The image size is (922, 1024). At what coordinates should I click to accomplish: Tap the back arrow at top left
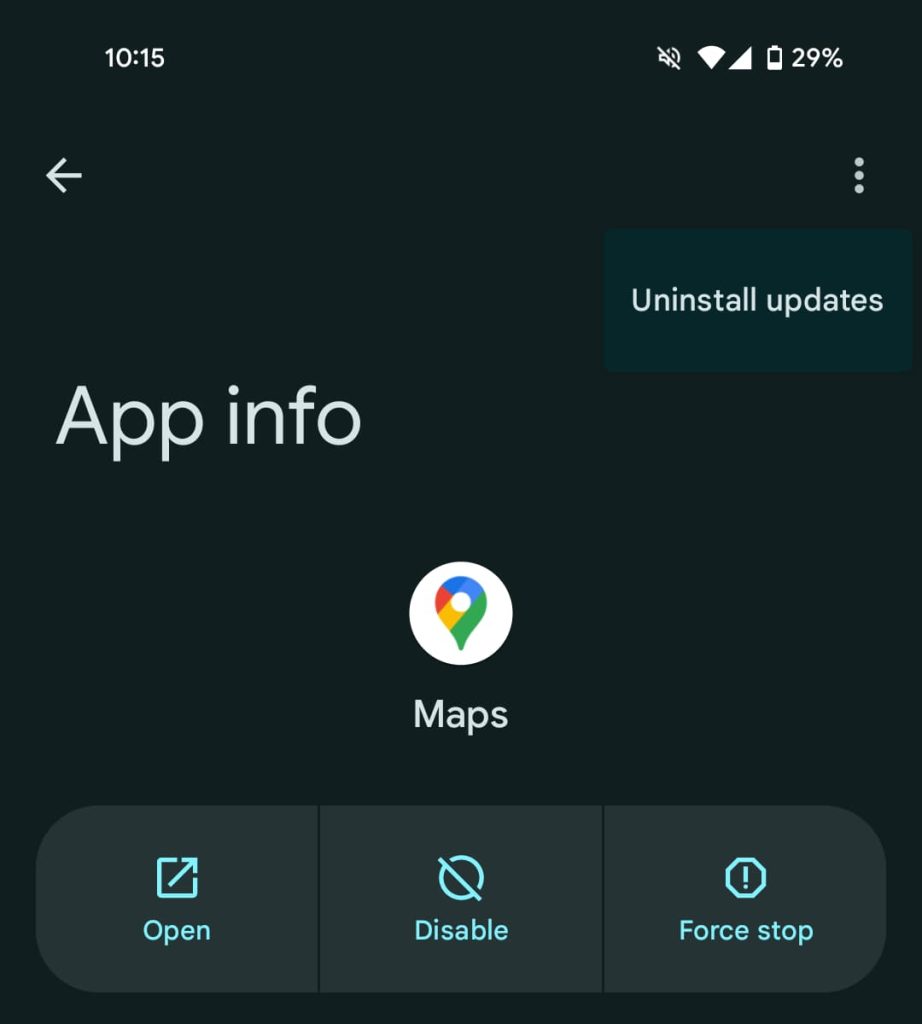64,175
